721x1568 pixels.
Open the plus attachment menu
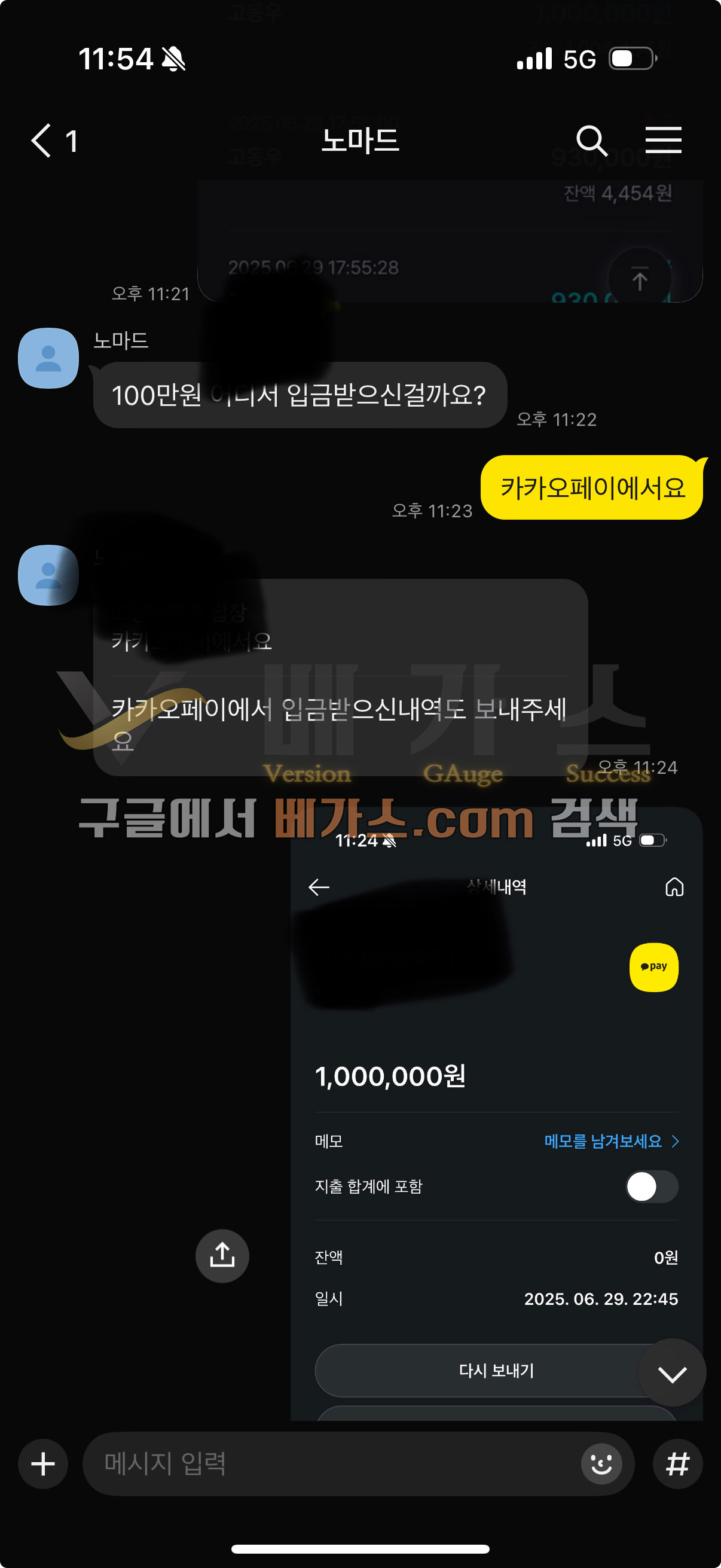click(x=42, y=1464)
